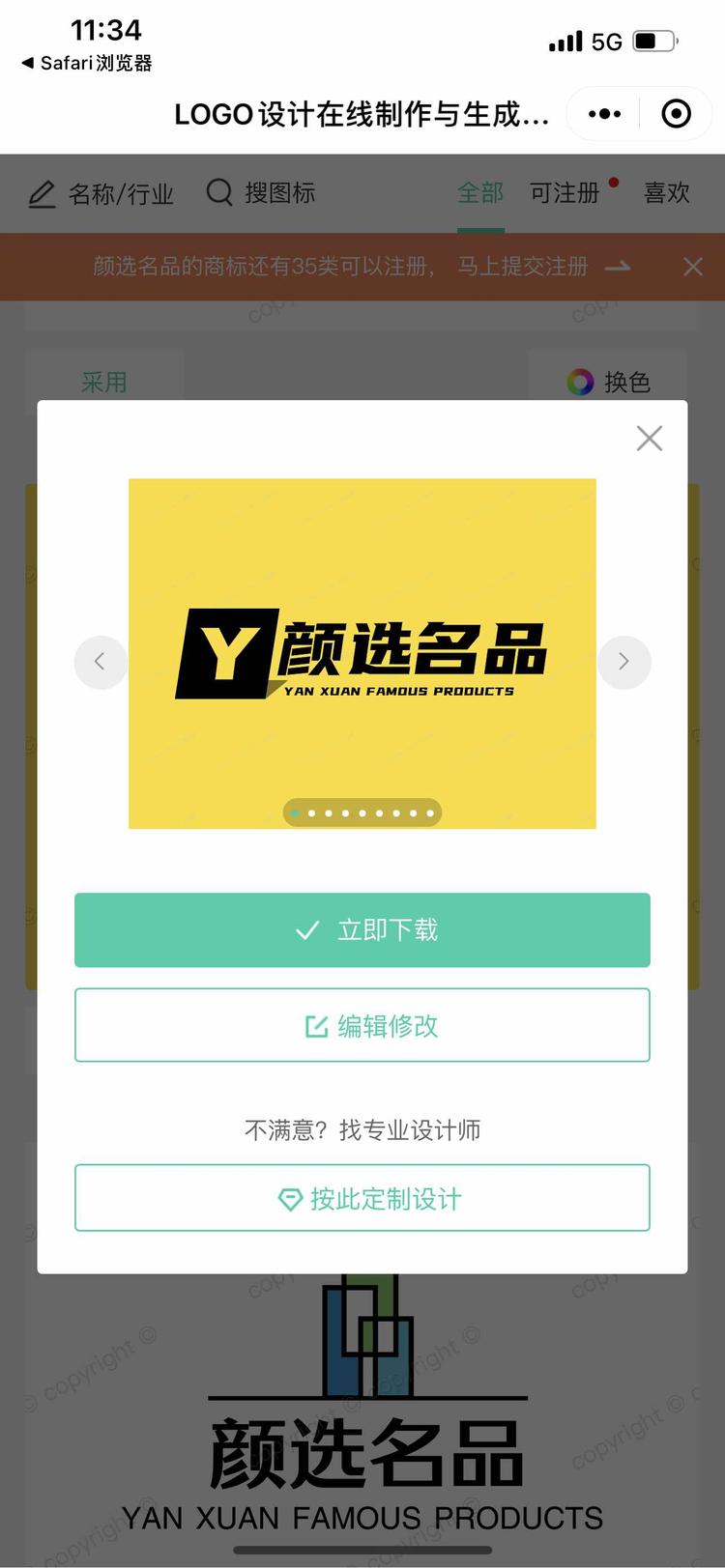Show the next logo preview
This screenshot has height=1568, width=725.
[623, 662]
